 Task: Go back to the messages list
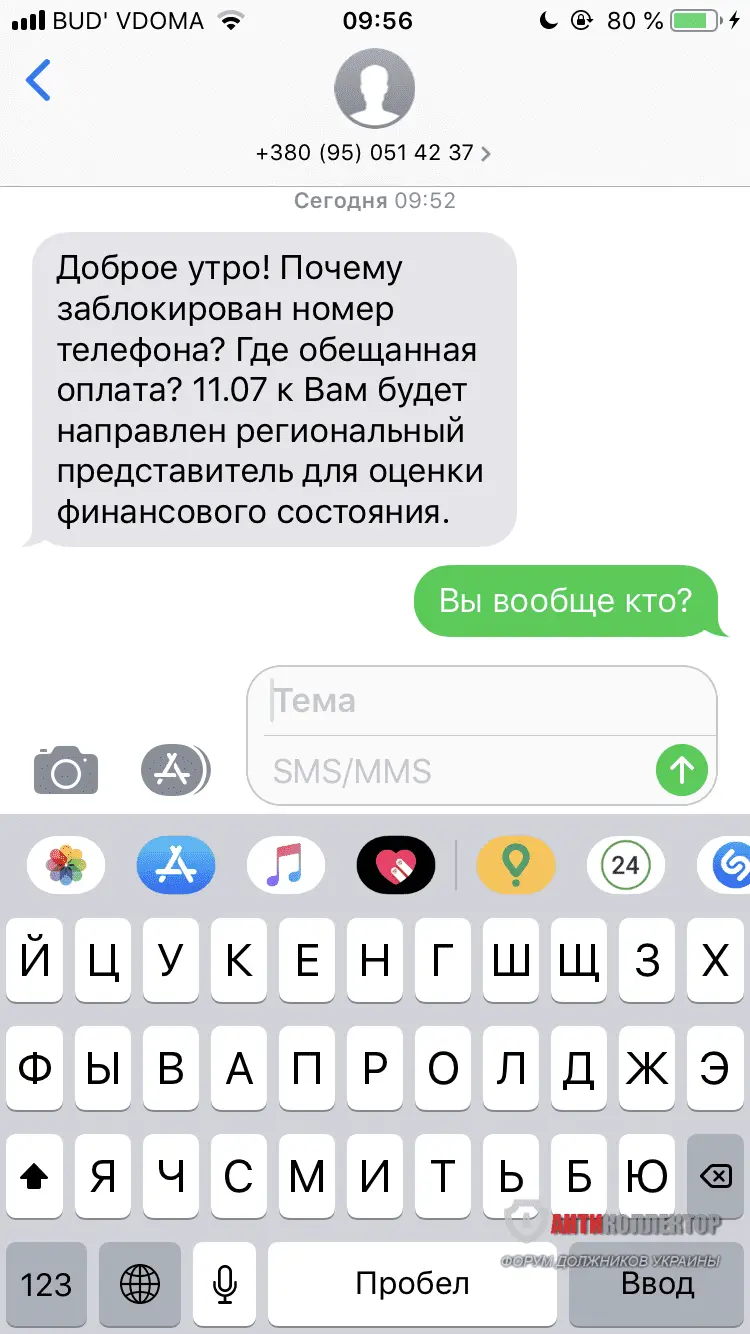pyautogui.click(x=38, y=80)
